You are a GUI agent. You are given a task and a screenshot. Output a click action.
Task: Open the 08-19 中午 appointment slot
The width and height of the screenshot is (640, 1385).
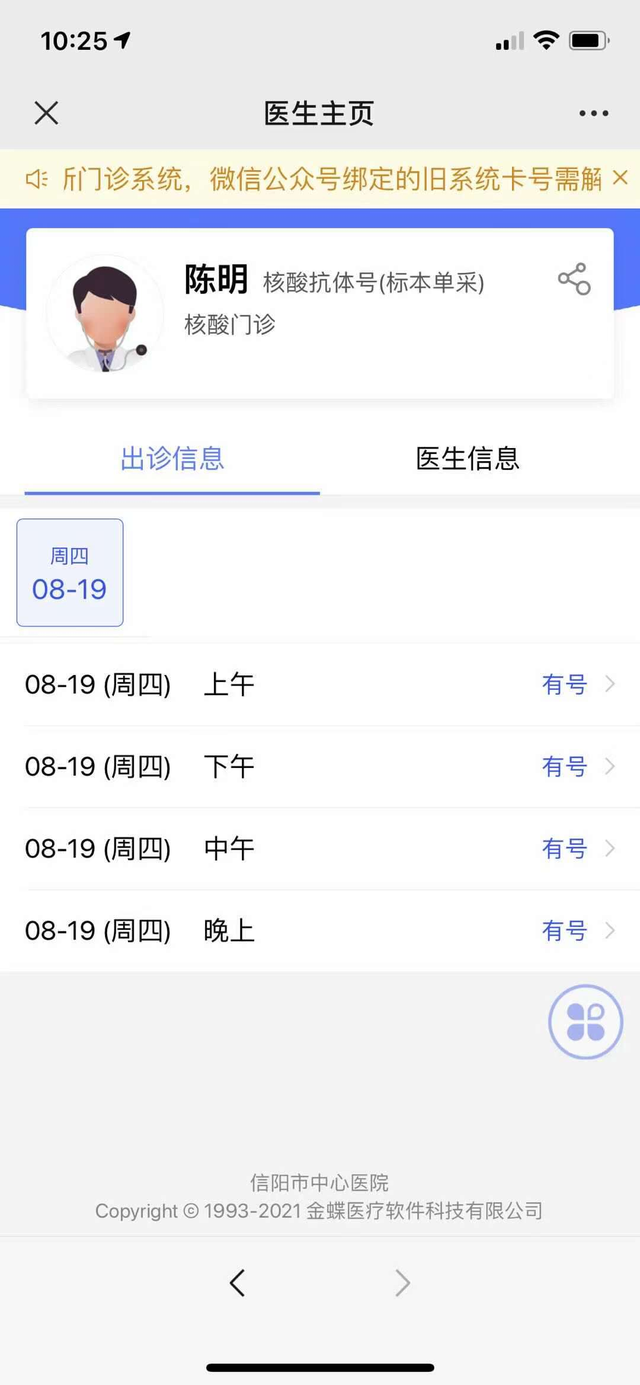(320, 849)
